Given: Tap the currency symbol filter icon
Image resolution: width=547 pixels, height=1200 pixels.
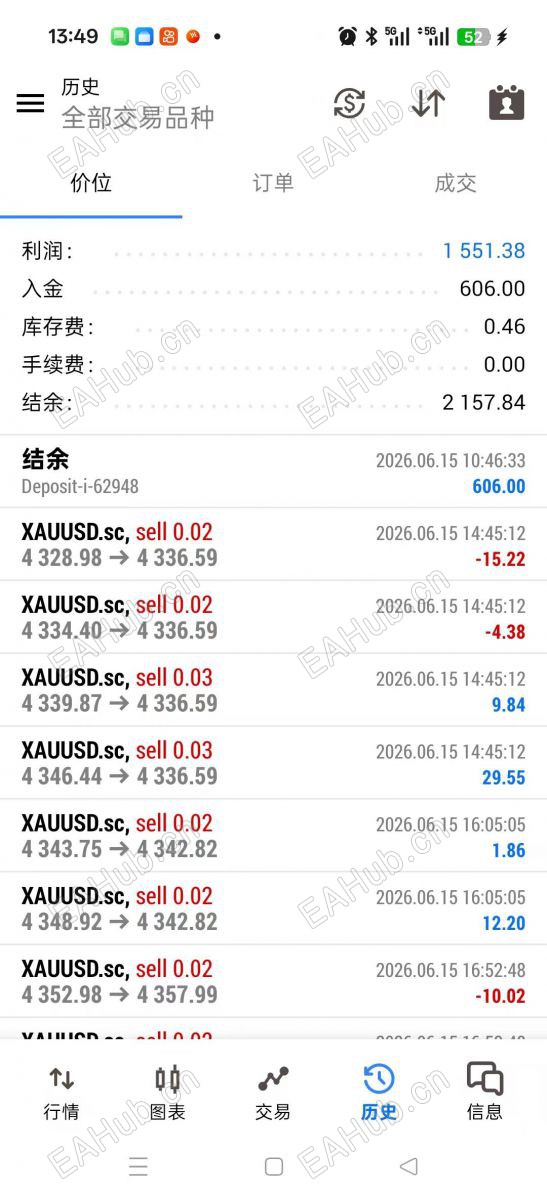Looking at the screenshot, I should 349,103.
